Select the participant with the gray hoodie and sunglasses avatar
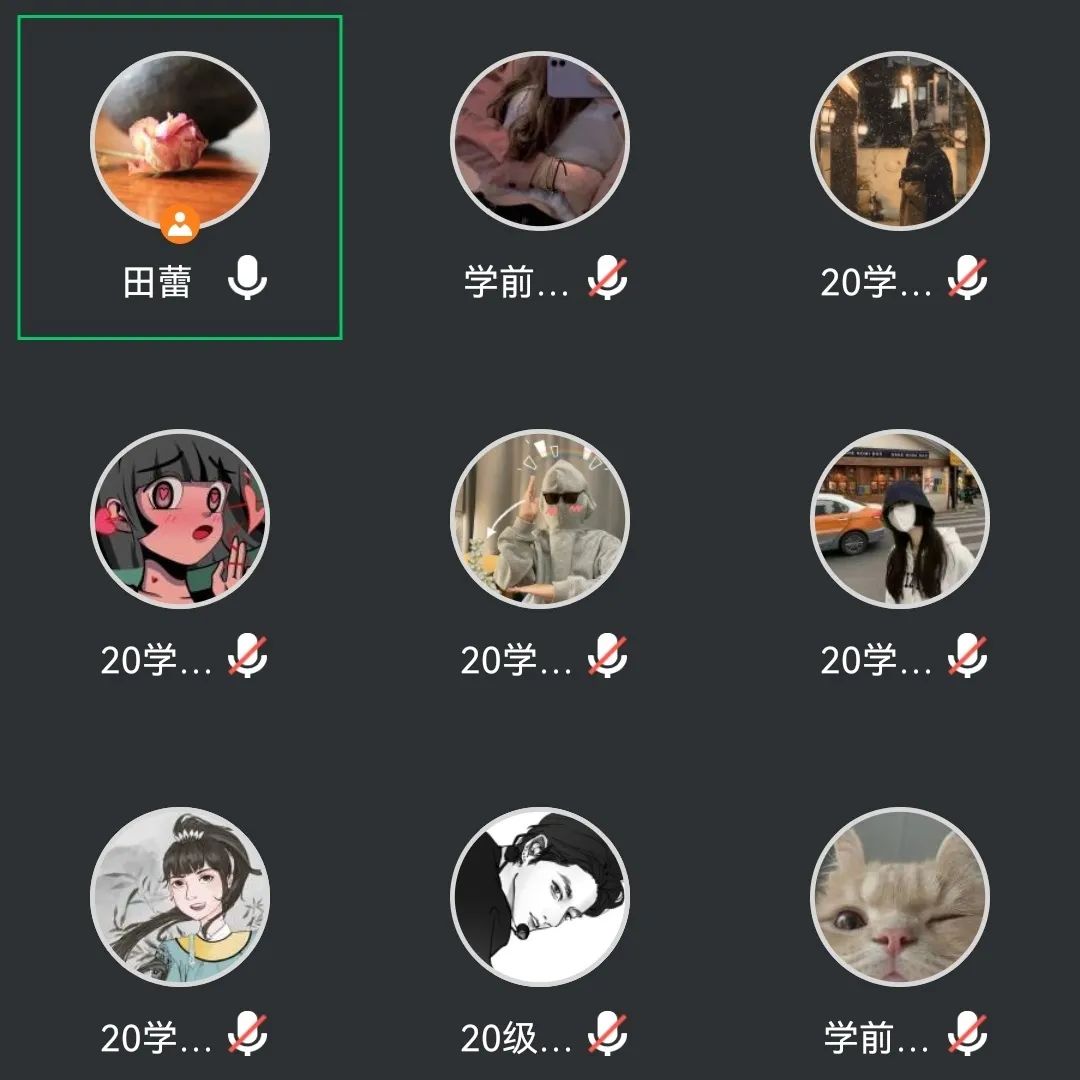 tap(540, 519)
